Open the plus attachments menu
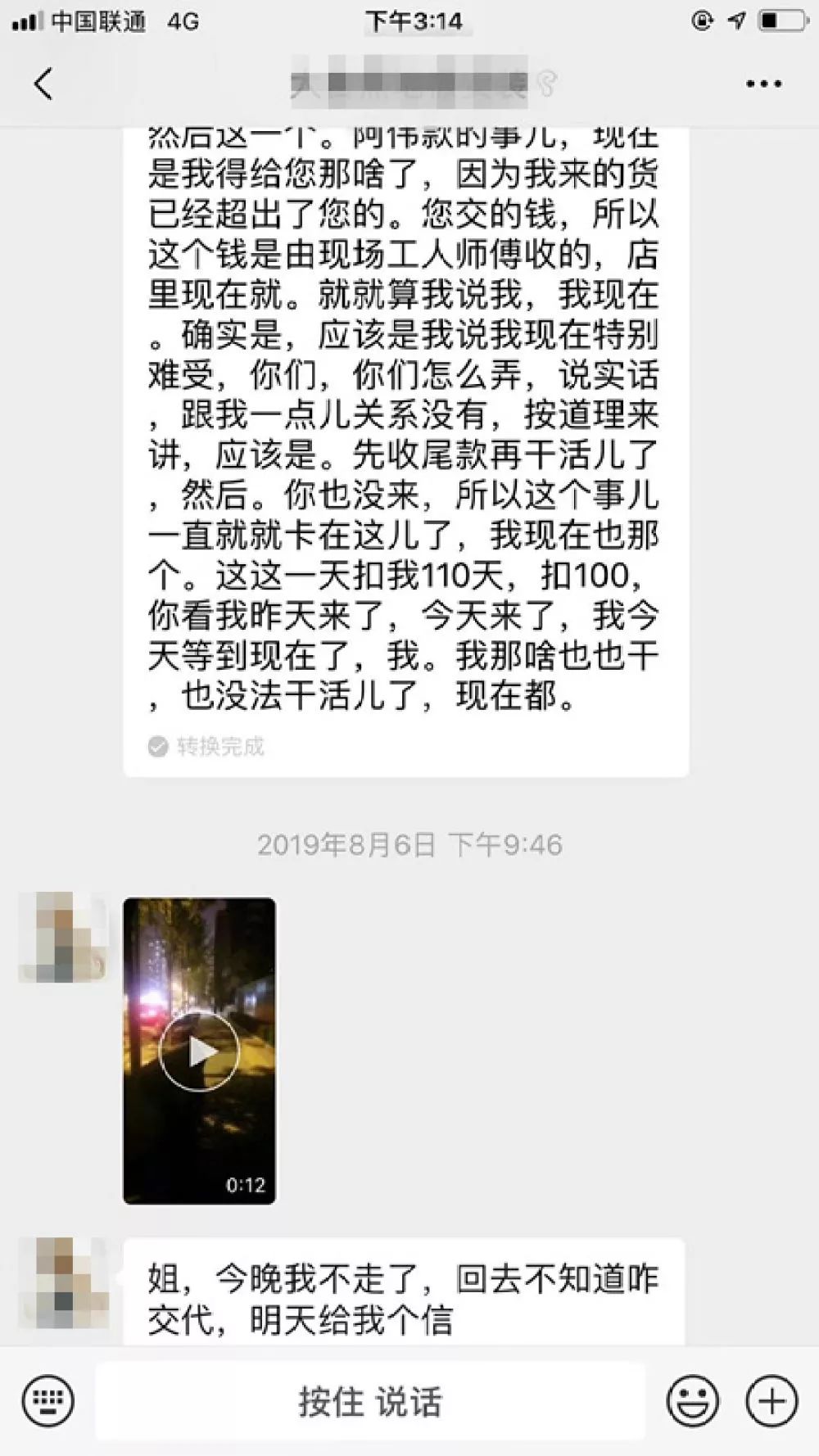819x1456 pixels. pyautogui.click(x=771, y=1401)
